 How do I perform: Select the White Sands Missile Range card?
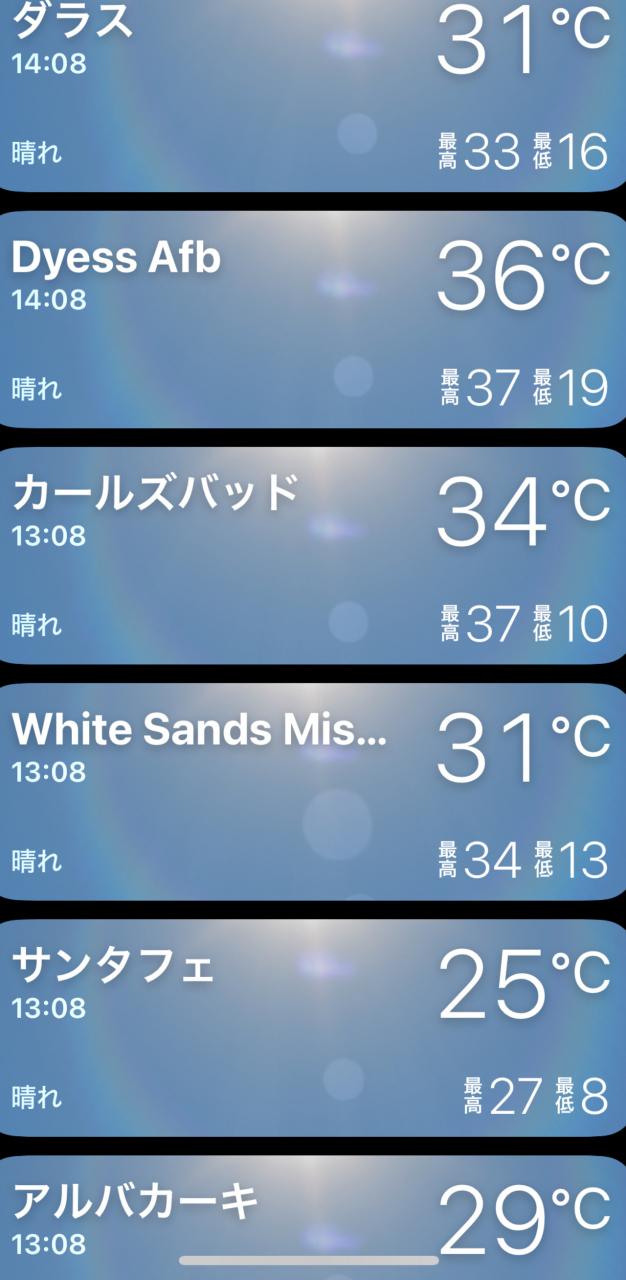tap(312, 792)
